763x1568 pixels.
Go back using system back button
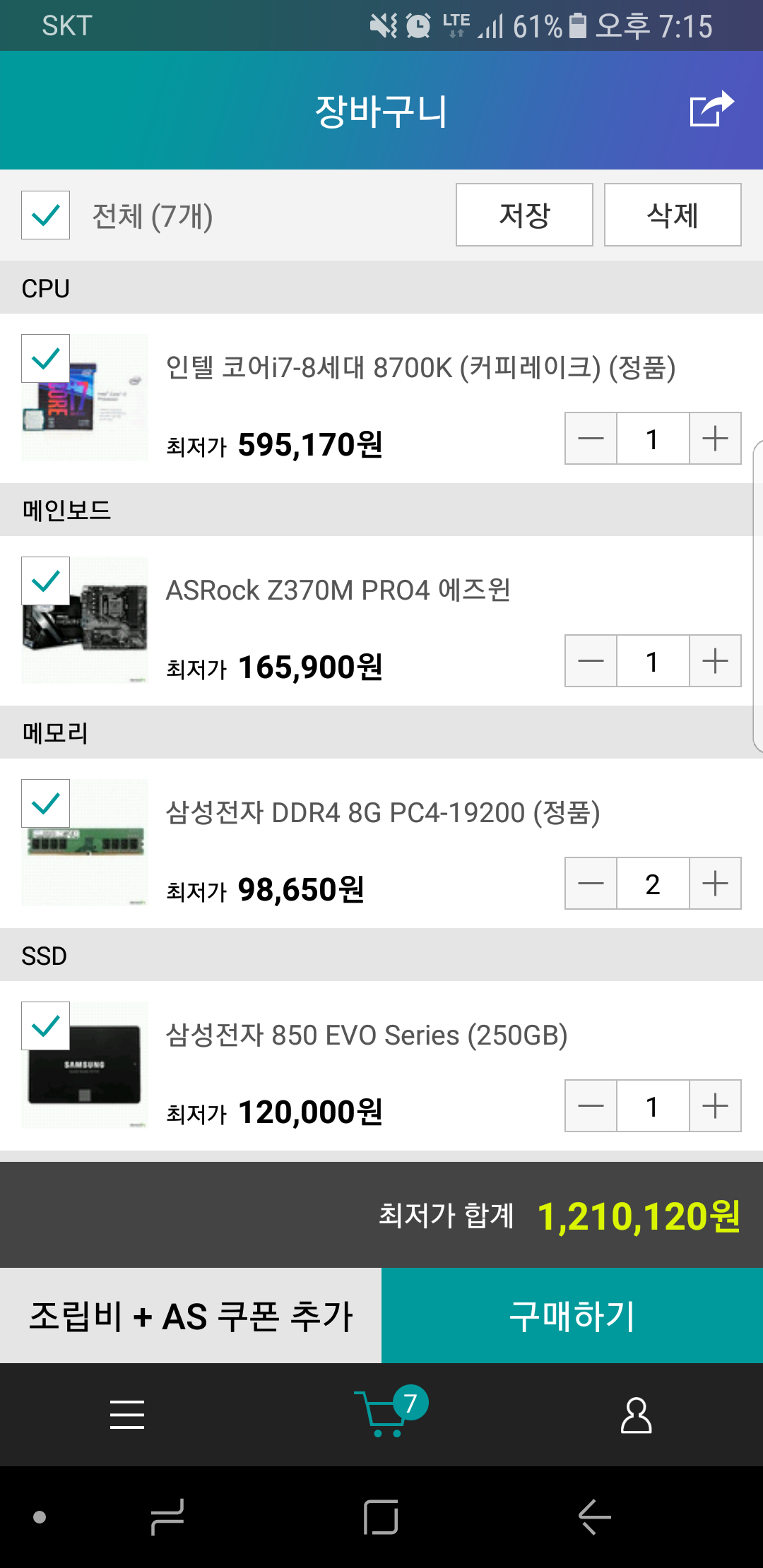(595, 1516)
